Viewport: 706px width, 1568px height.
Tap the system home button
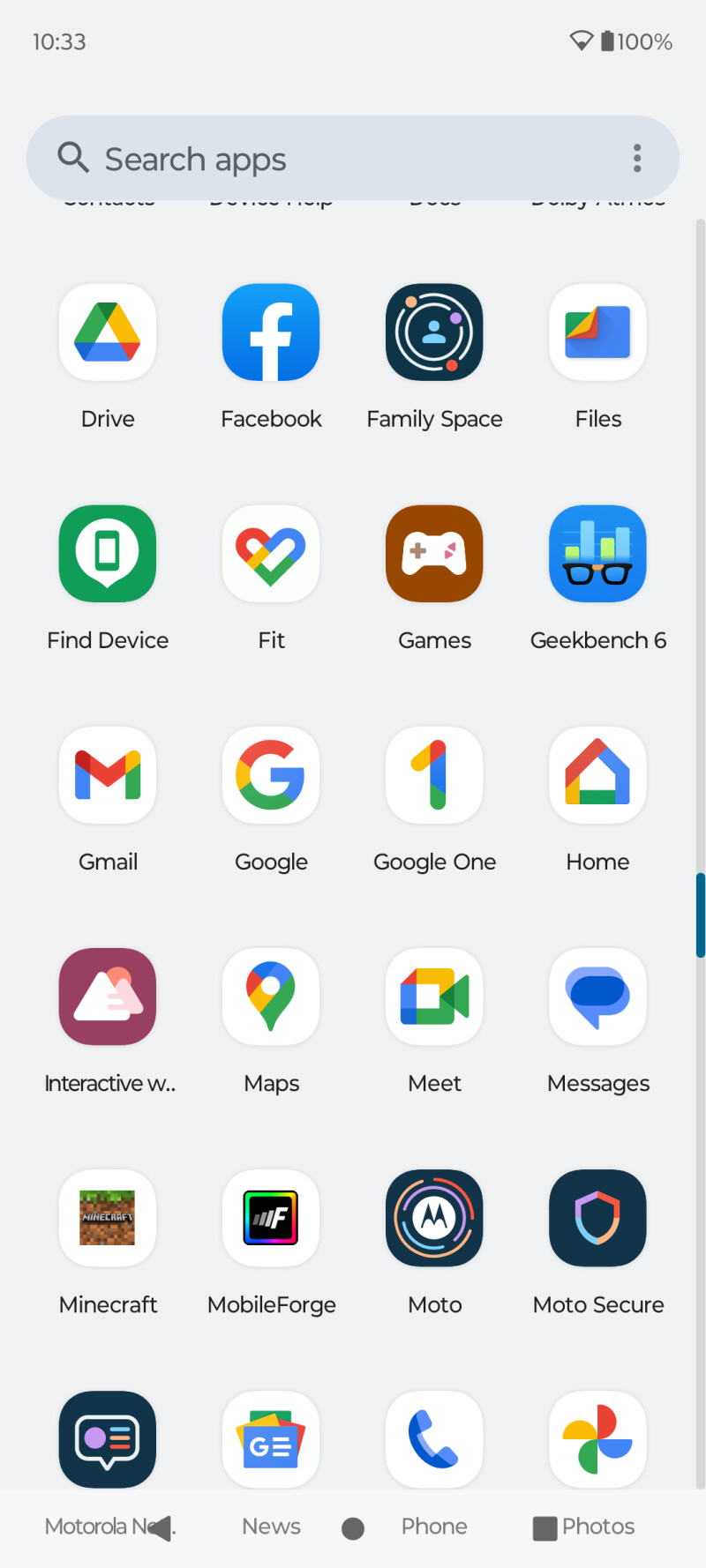pos(353,1528)
